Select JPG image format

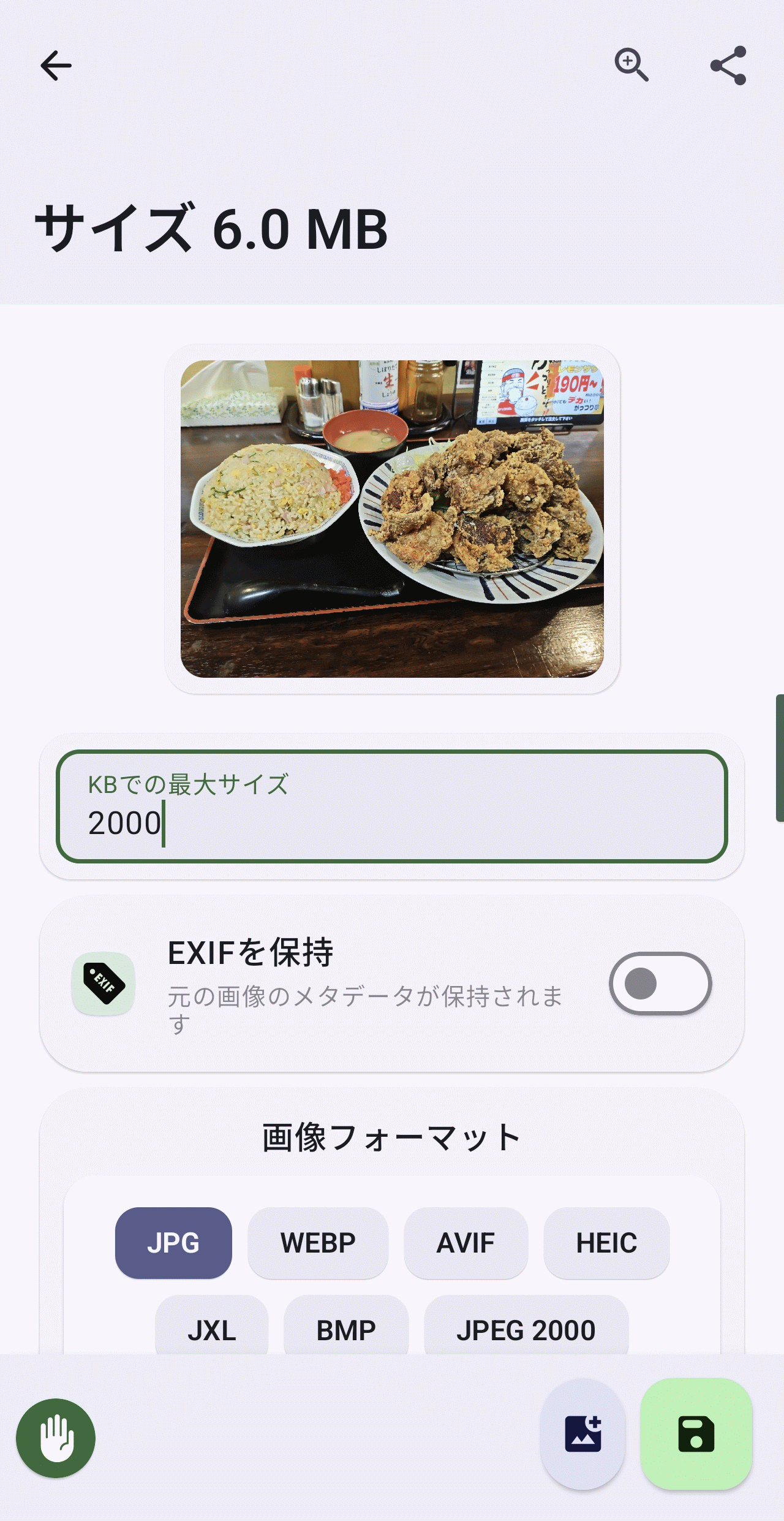[x=173, y=1243]
